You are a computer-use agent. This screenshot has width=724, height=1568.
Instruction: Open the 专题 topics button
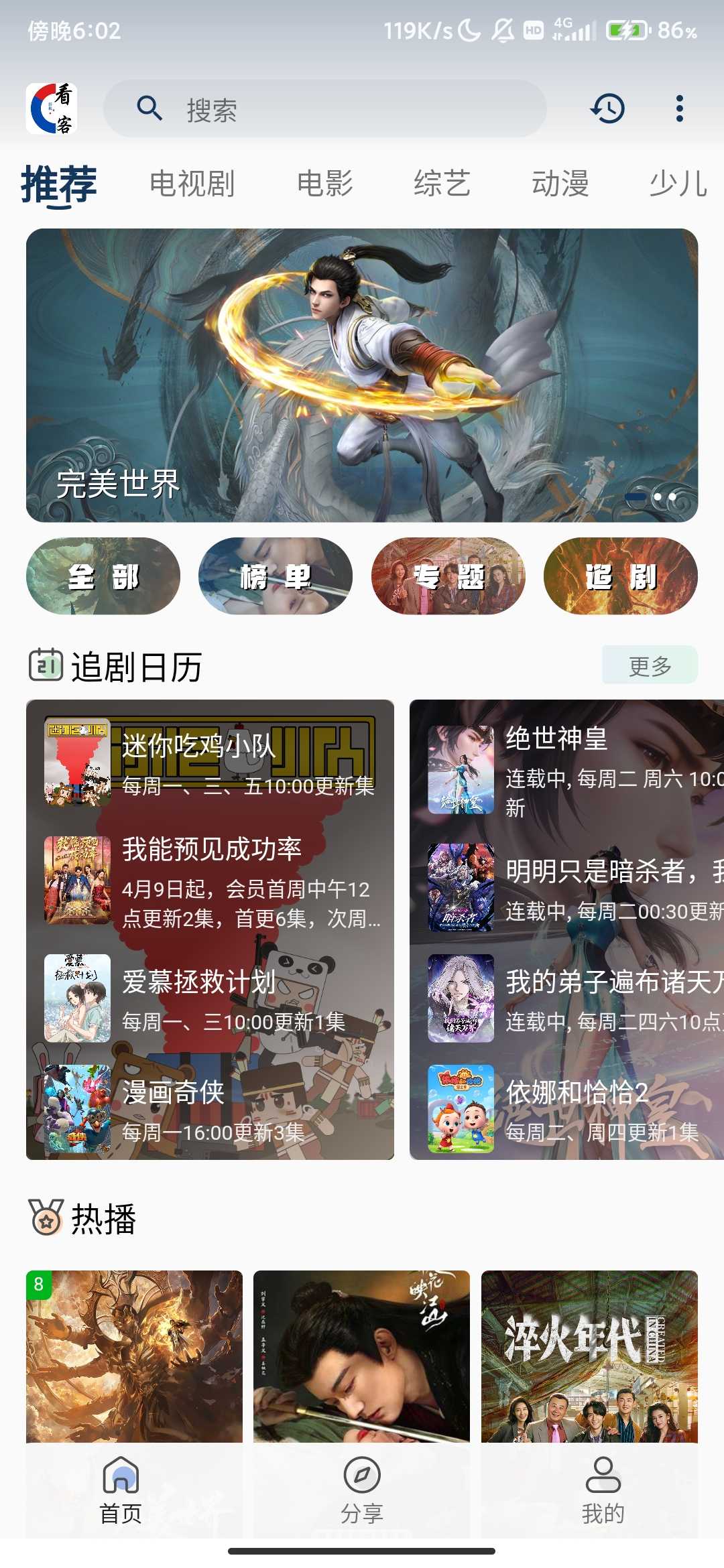[448, 576]
